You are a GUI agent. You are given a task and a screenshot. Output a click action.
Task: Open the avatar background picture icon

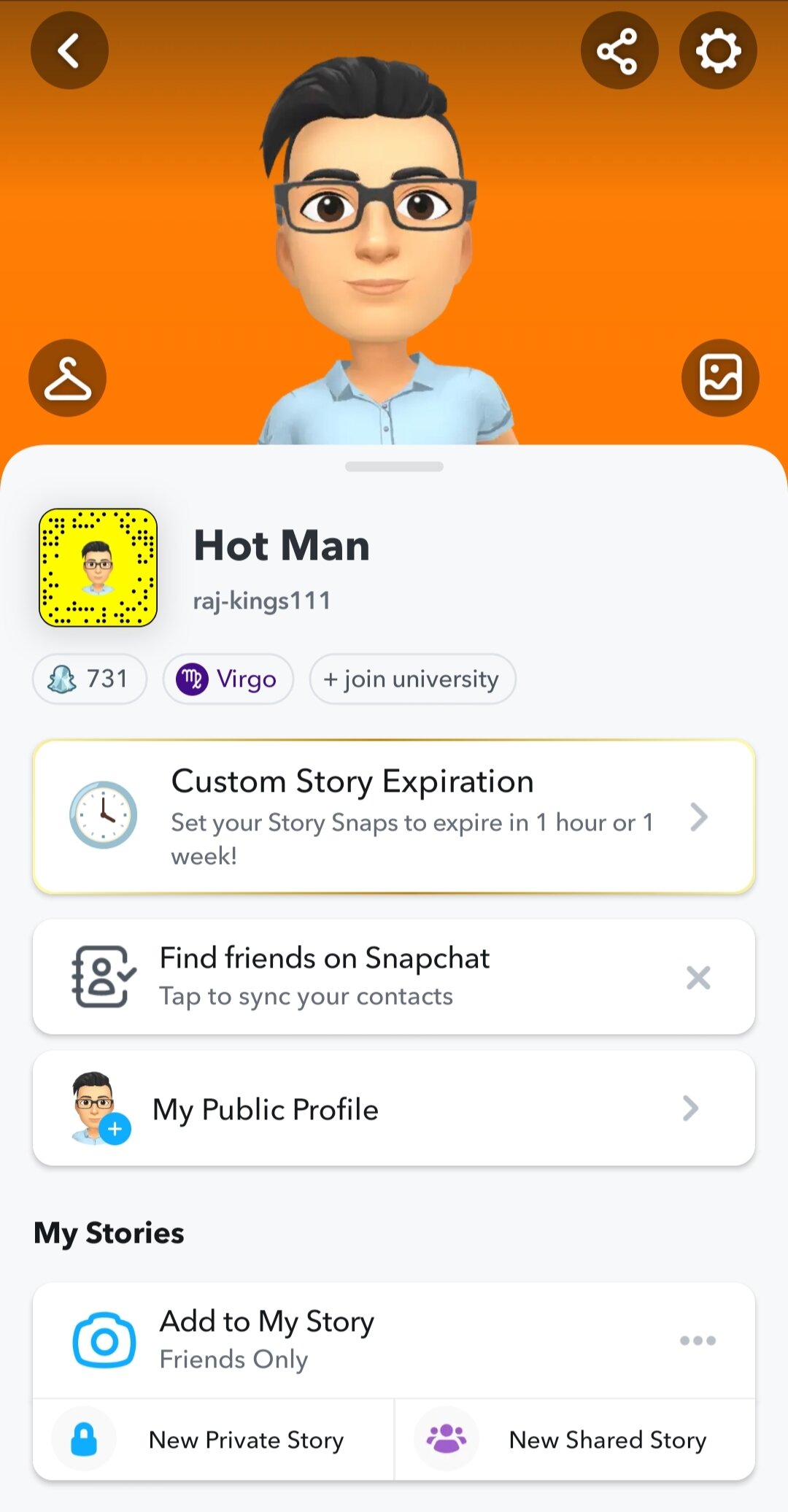pyautogui.click(x=720, y=378)
